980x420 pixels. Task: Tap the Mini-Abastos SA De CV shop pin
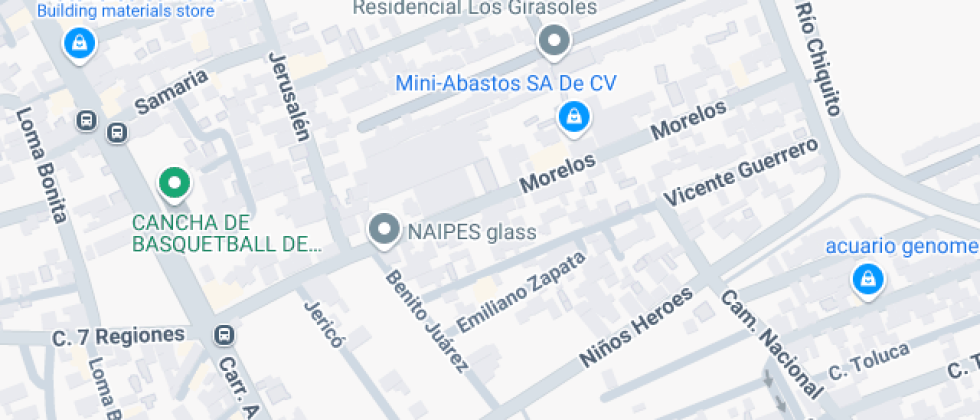click(574, 118)
